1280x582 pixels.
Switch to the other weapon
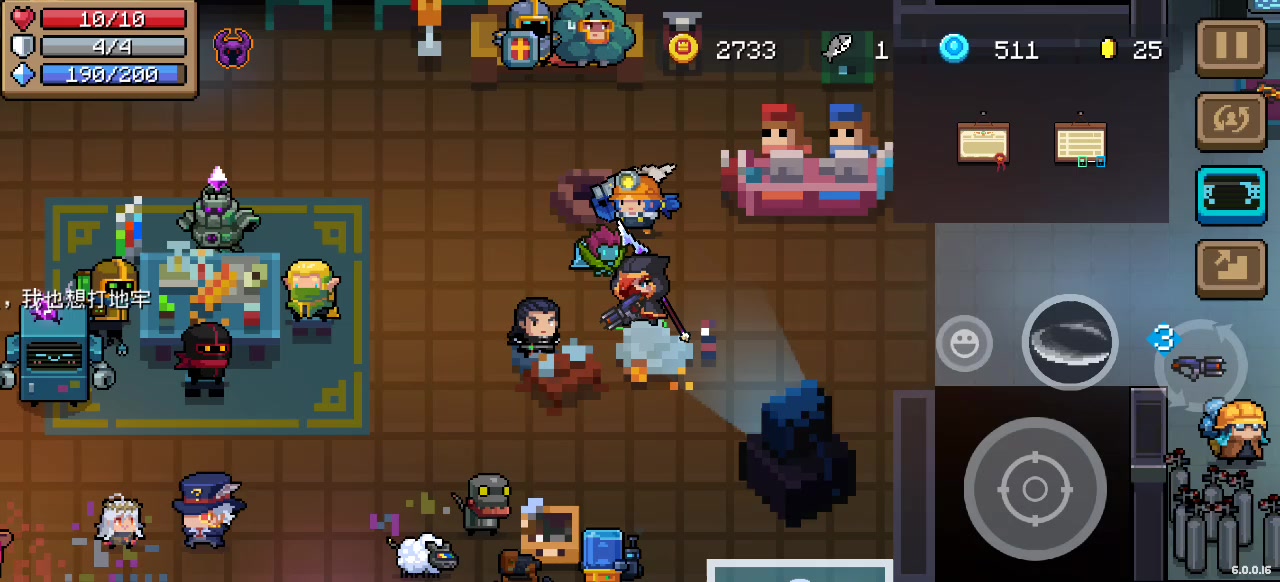coord(1200,366)
